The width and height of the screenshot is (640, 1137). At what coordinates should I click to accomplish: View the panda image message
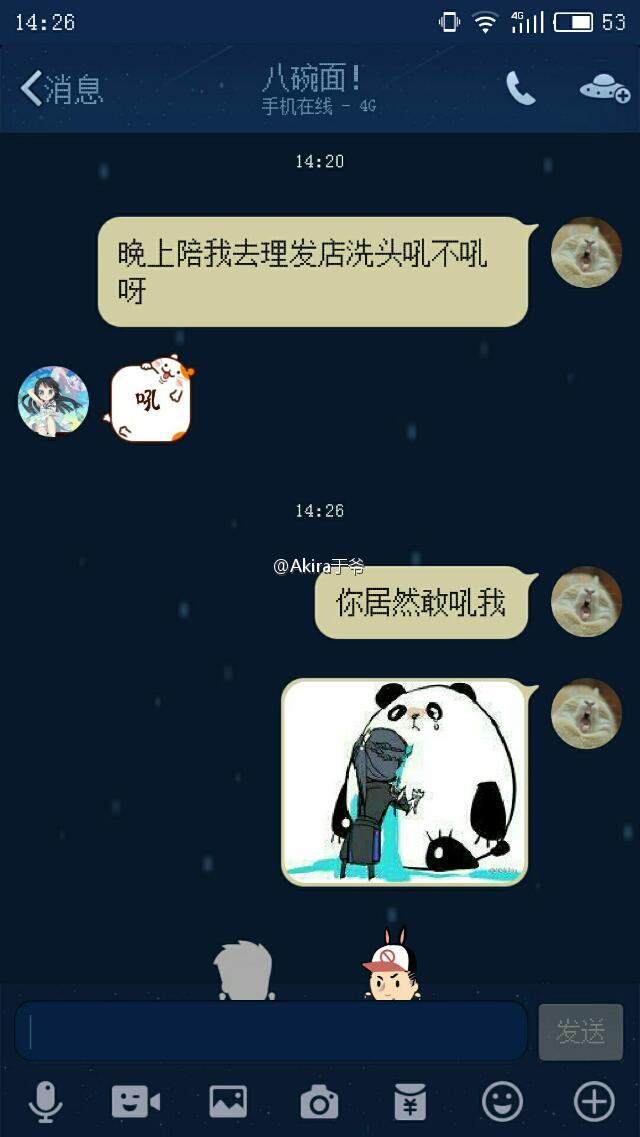click(x=404, y=781)
